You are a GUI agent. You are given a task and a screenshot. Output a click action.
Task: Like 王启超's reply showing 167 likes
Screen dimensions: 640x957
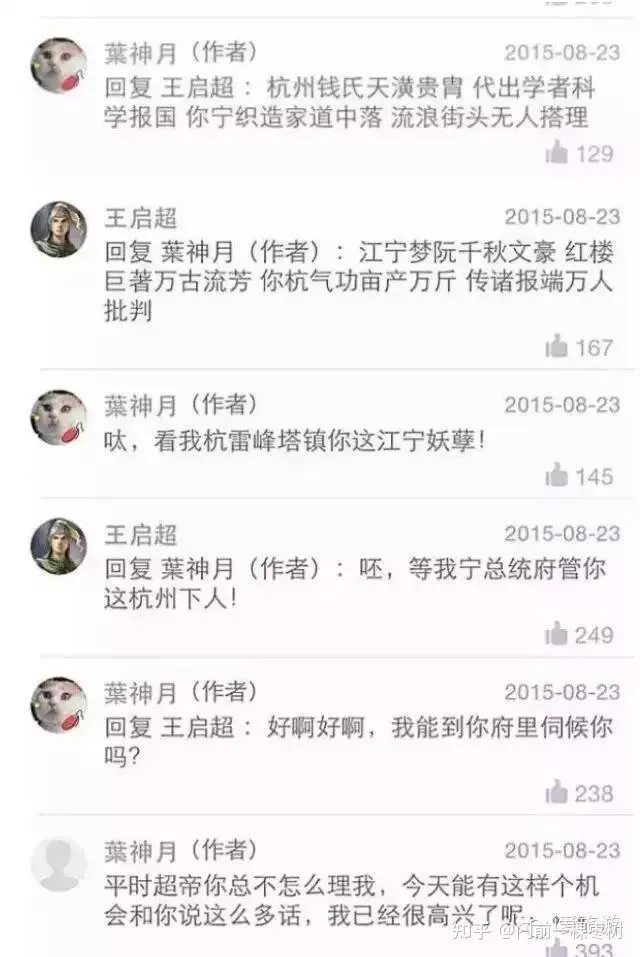558,347
